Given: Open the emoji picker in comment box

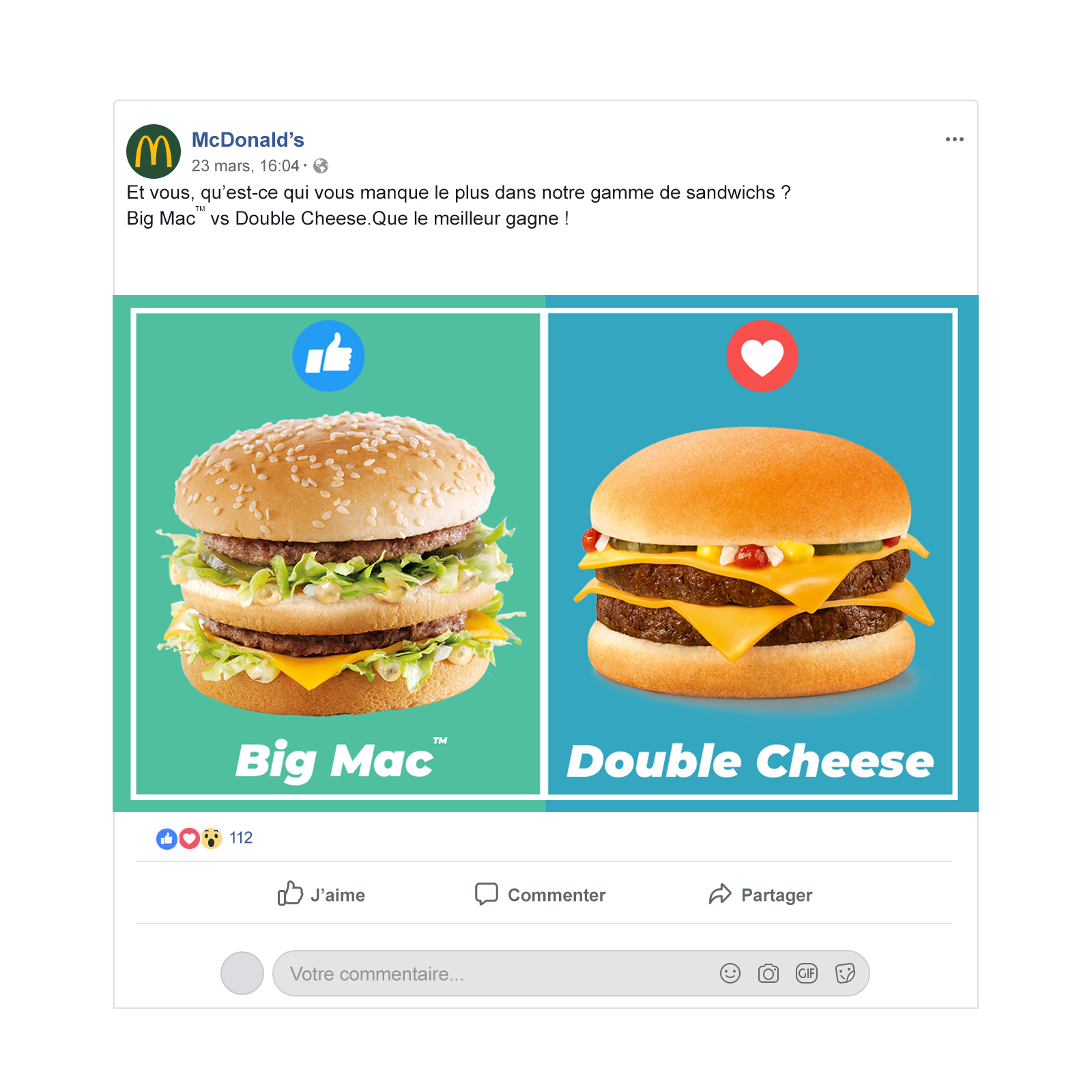Looking at the screenshot, I should click(730, 973).
